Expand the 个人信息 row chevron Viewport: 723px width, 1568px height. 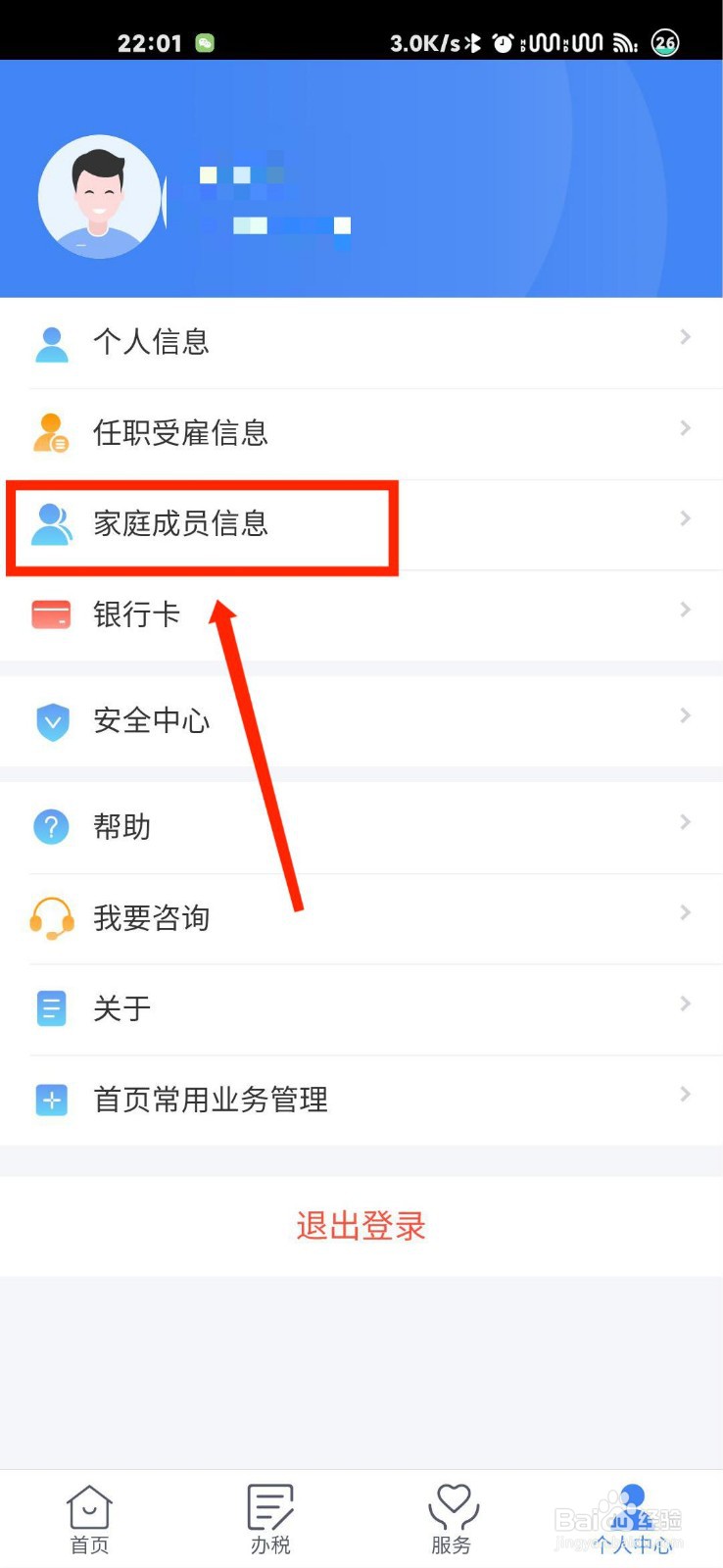(685, 337)
